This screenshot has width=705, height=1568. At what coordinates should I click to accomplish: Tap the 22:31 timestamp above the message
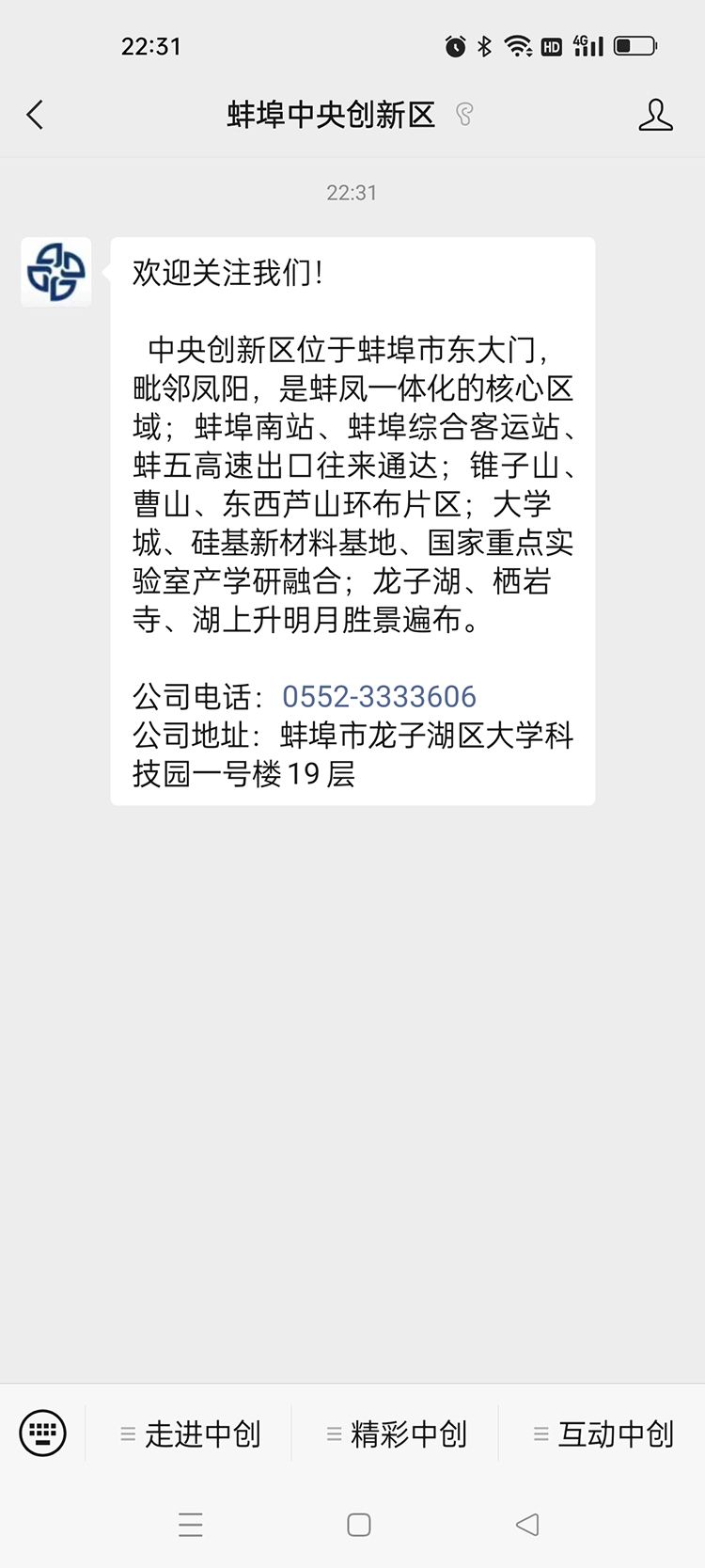click(352, 193)
